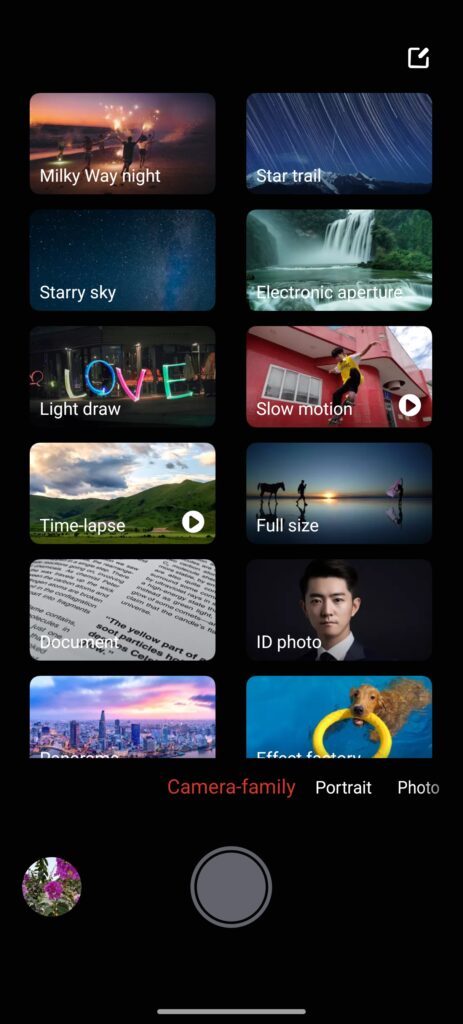This screenshot has height=1024, width=463.
Task: Tap the shutter button
Action: pos(231,887)
